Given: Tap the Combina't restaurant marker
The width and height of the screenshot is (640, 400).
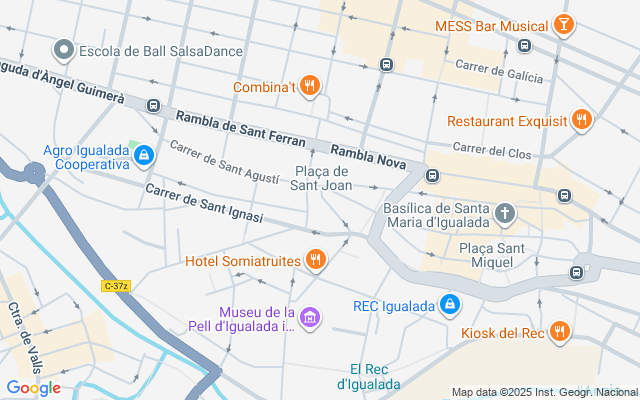Looking at the screenshot, I should click(x=310, y=86).
